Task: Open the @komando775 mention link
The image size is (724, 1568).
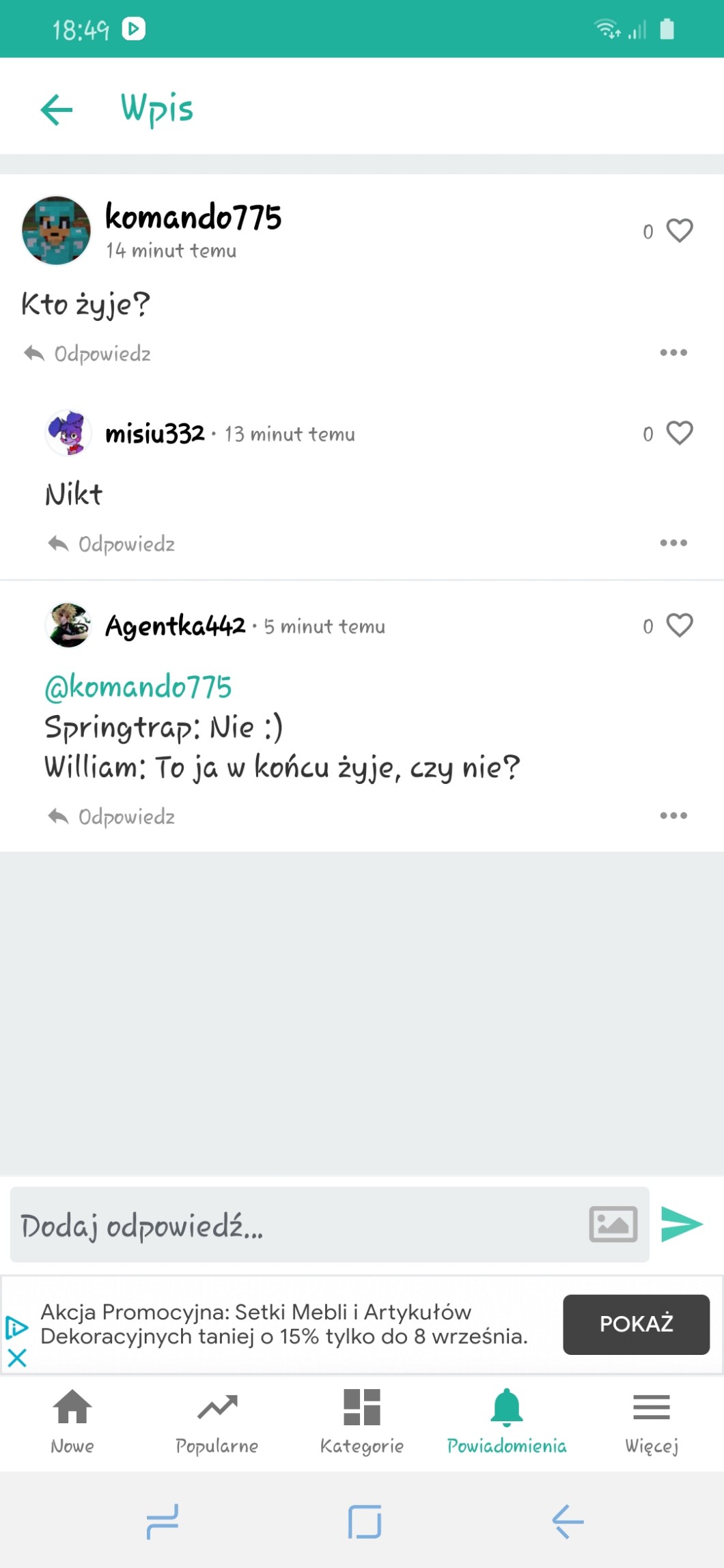Action: click(x=138, y=687)
